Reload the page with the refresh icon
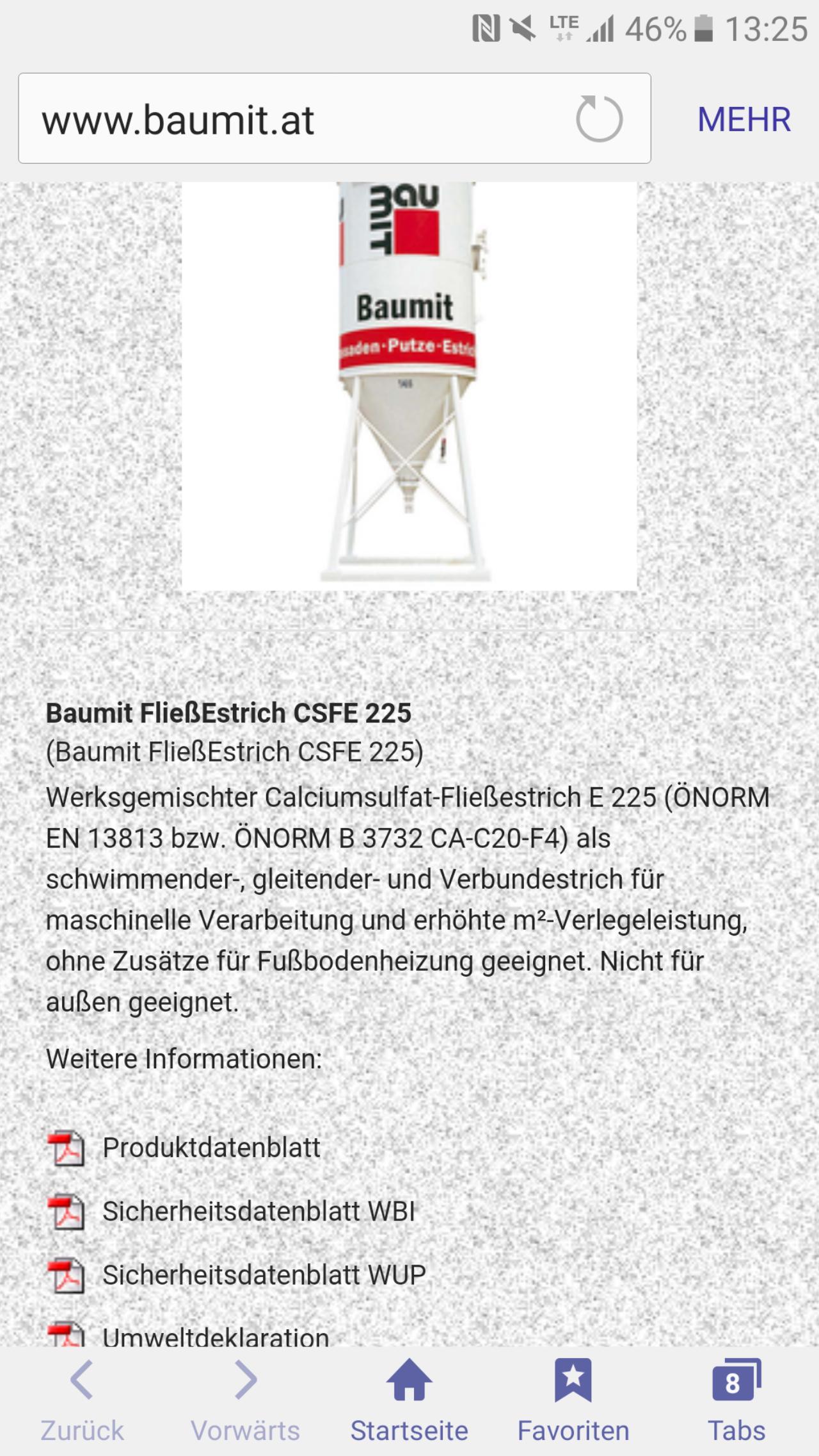819x1456 pixels. tap(599, 118)
